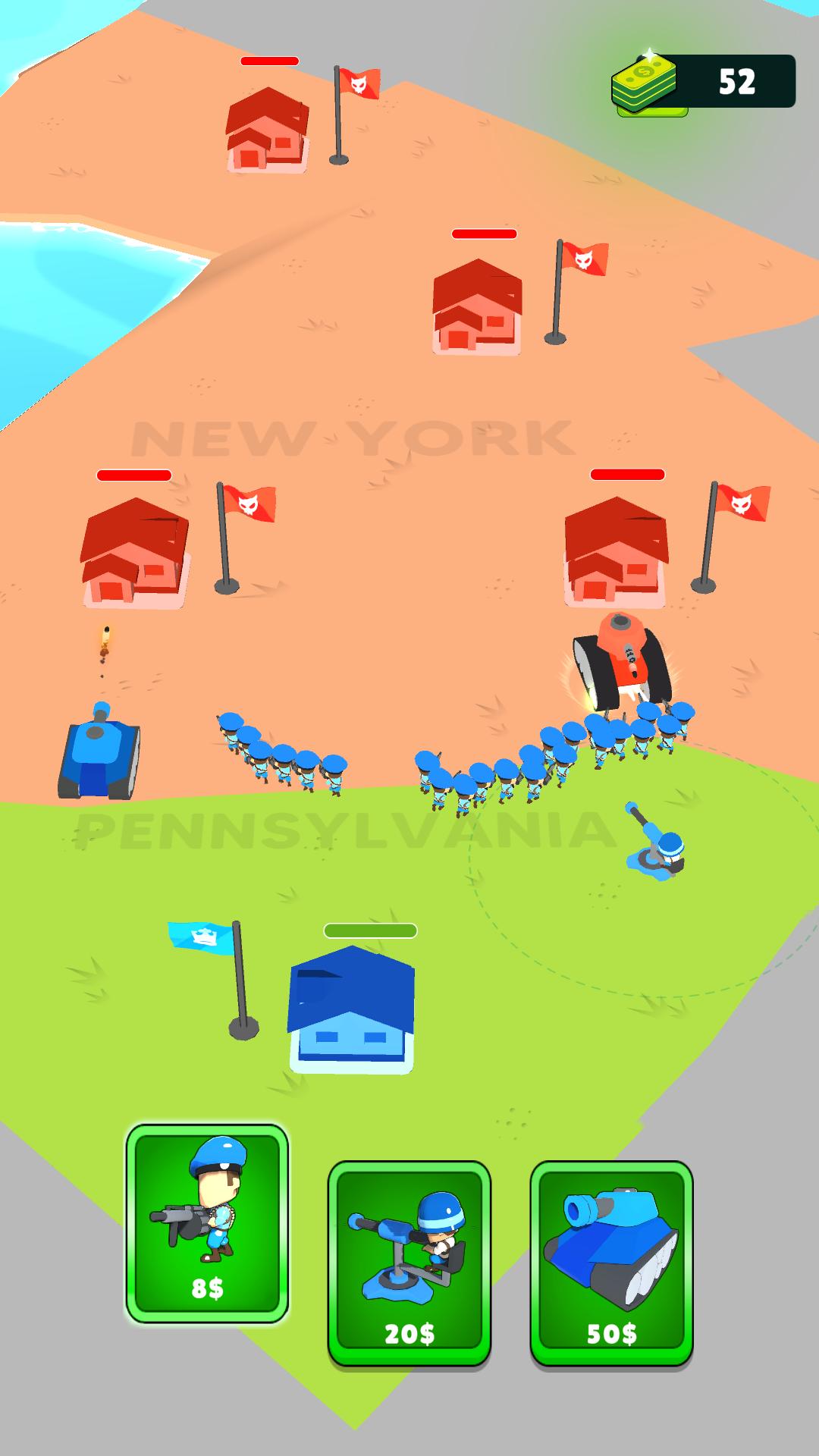This screenshot has height=1456, width=819.
Task: Select the 8$ soldier unit card
Action: point(207,1222)
